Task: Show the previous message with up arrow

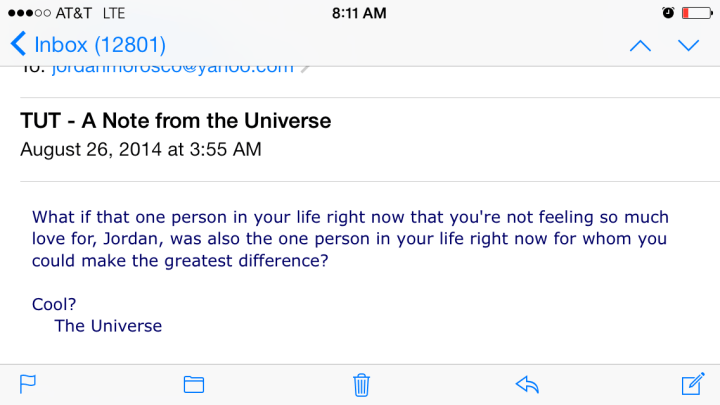Action: pyautogui.click(x=640, y=45)
